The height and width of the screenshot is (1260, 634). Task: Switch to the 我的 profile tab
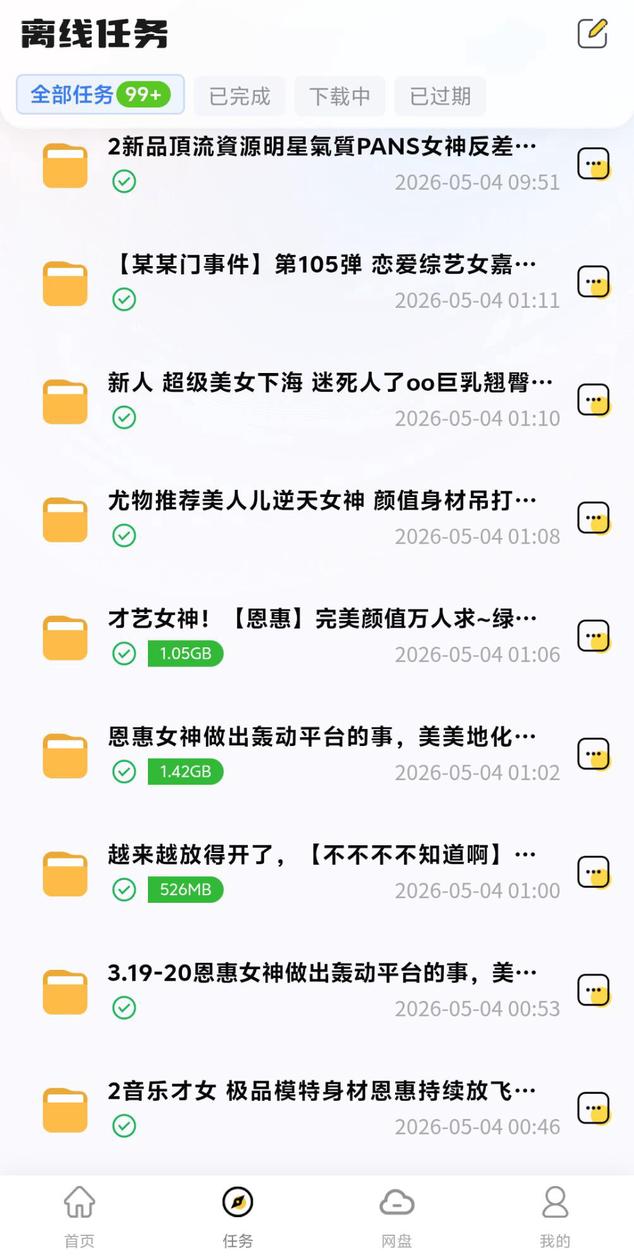tap(555, 1217)
